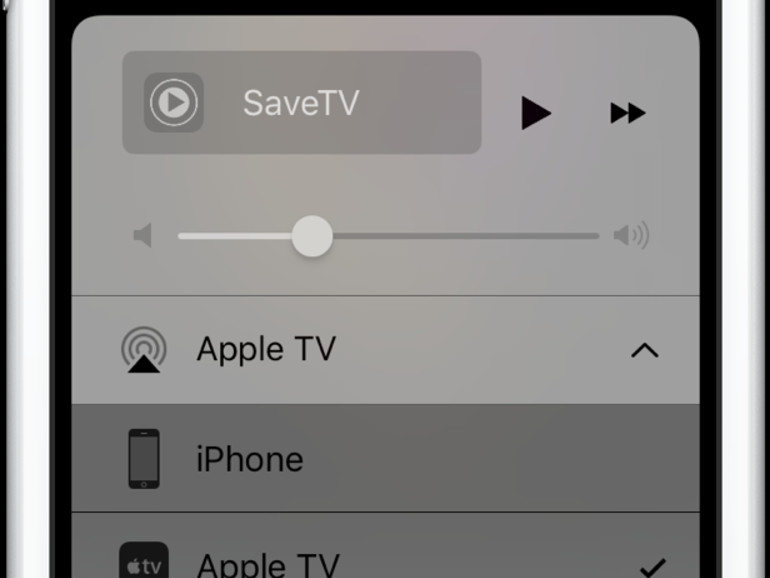The width and height of the screenshot is (770, 578).
Task: Select iPhone as the audio output
Action: (x=385, y=459)
